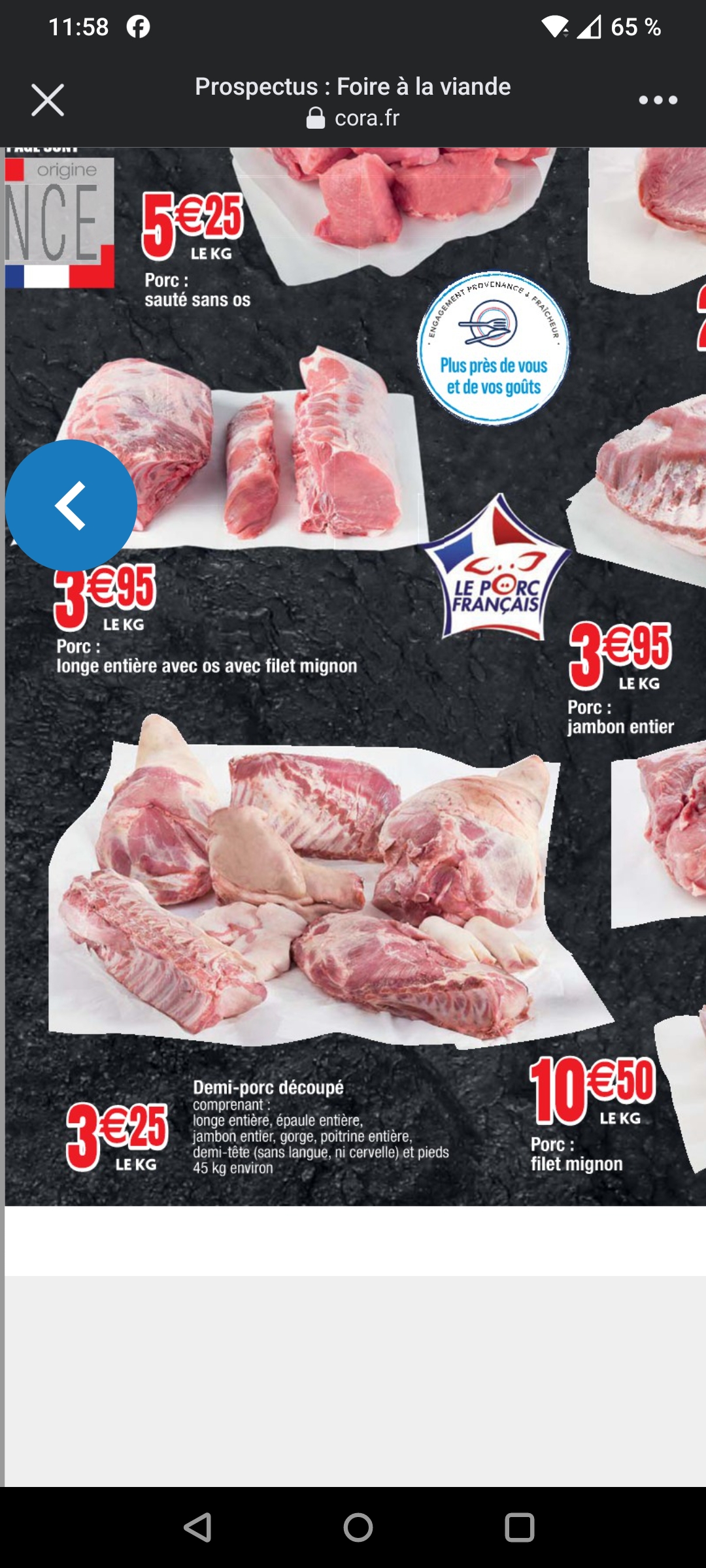Tap the system back button
This screenshot has height=1568, width=706.
197,1527
